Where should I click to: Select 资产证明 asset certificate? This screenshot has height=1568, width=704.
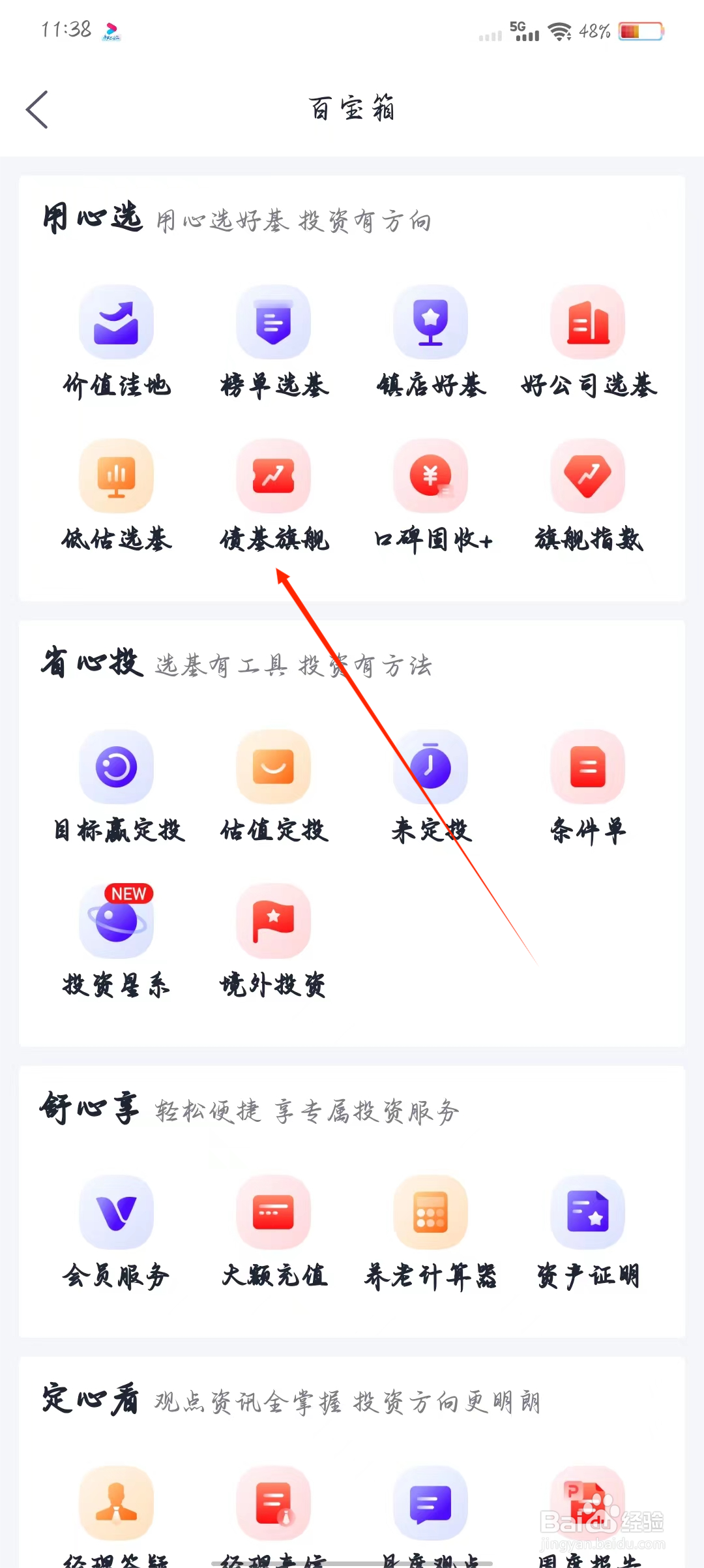(x=587, y=1213)
